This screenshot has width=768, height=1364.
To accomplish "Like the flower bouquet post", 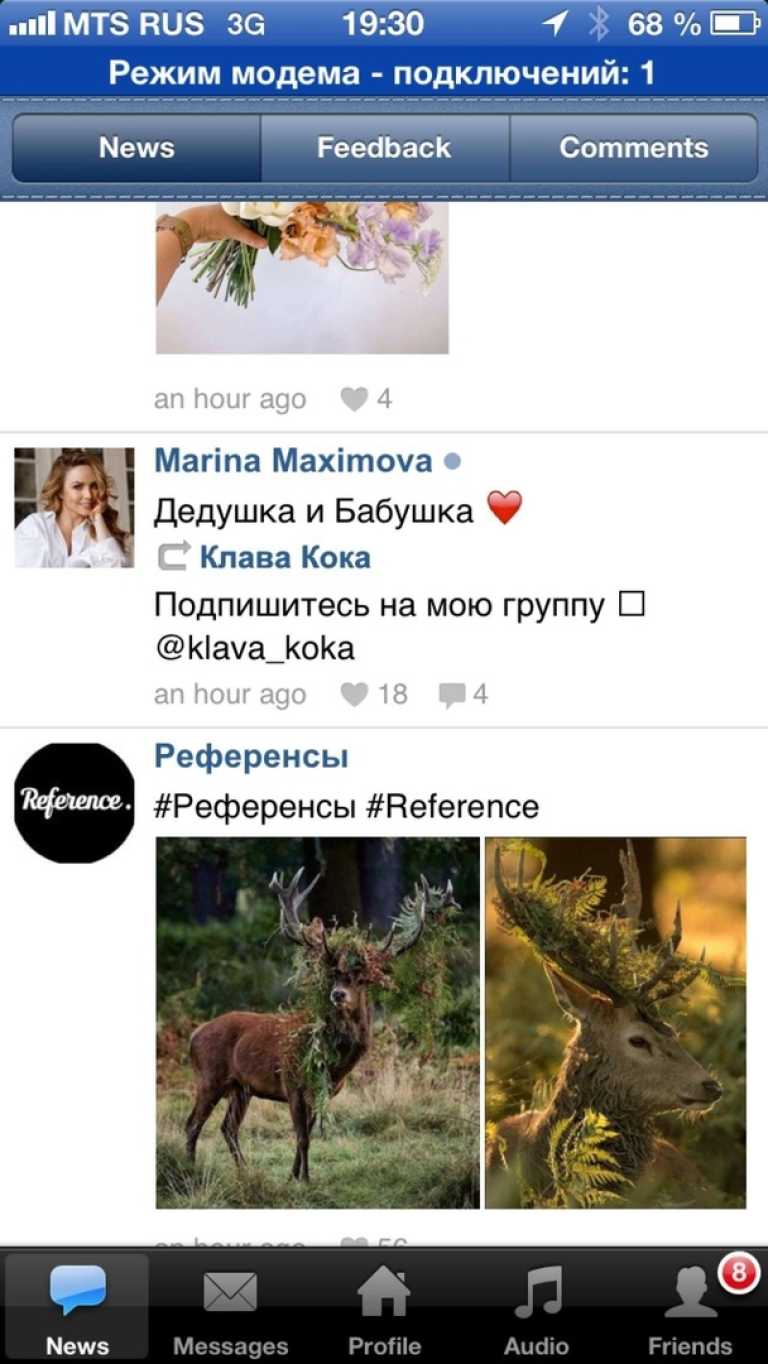I will click(366, 399).
